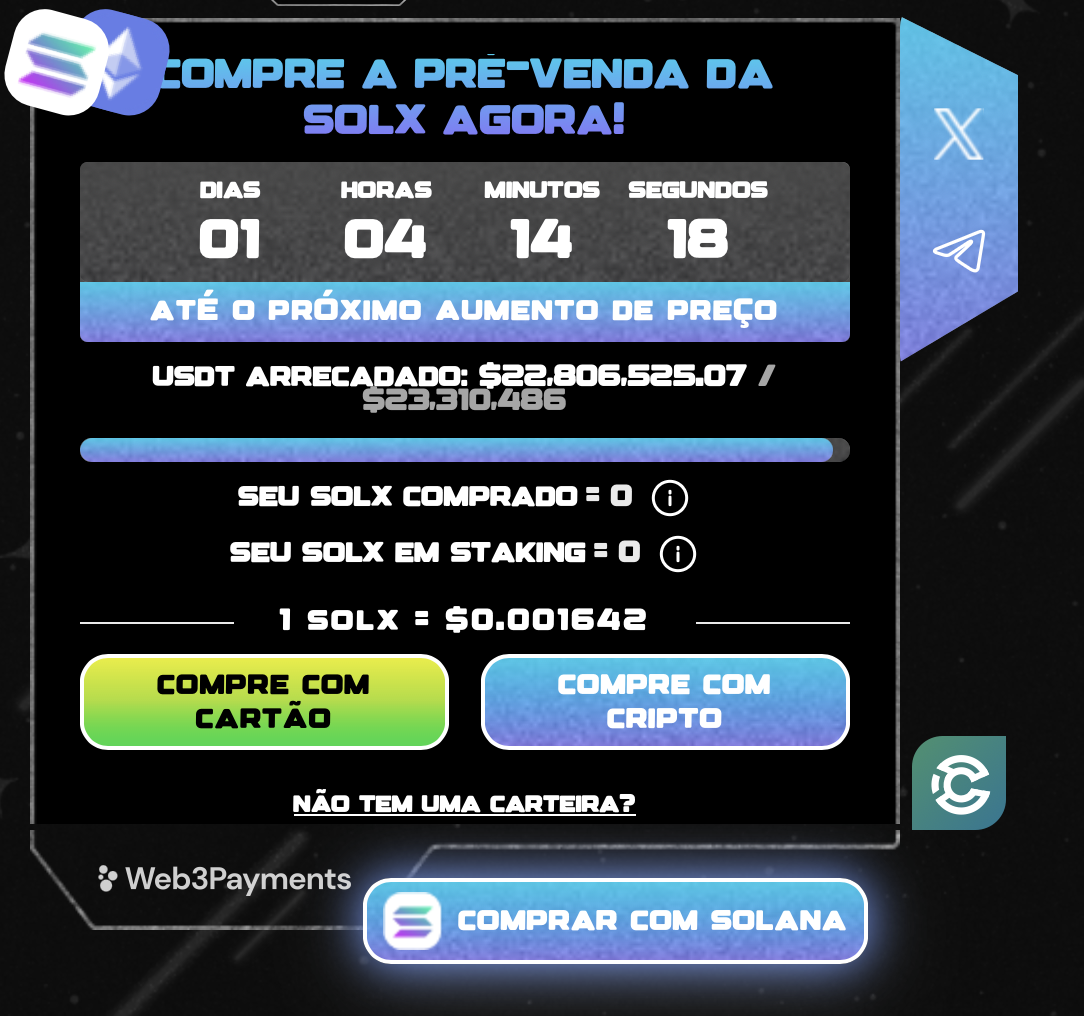Open the green floating C widget
Viewport: 1084px width, 1016px height.
click(x=959, y=783)
